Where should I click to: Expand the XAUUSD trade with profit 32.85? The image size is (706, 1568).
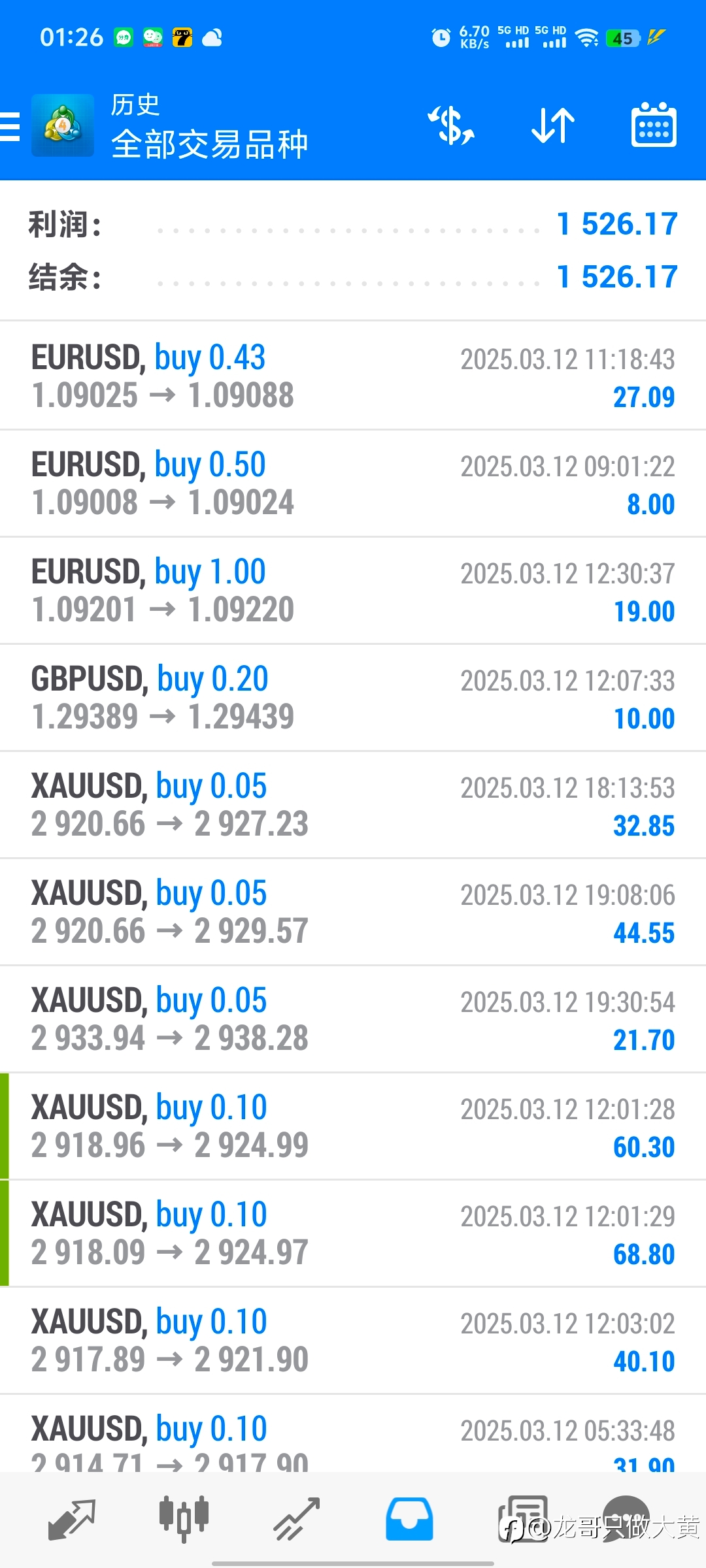tap(353, 805)
